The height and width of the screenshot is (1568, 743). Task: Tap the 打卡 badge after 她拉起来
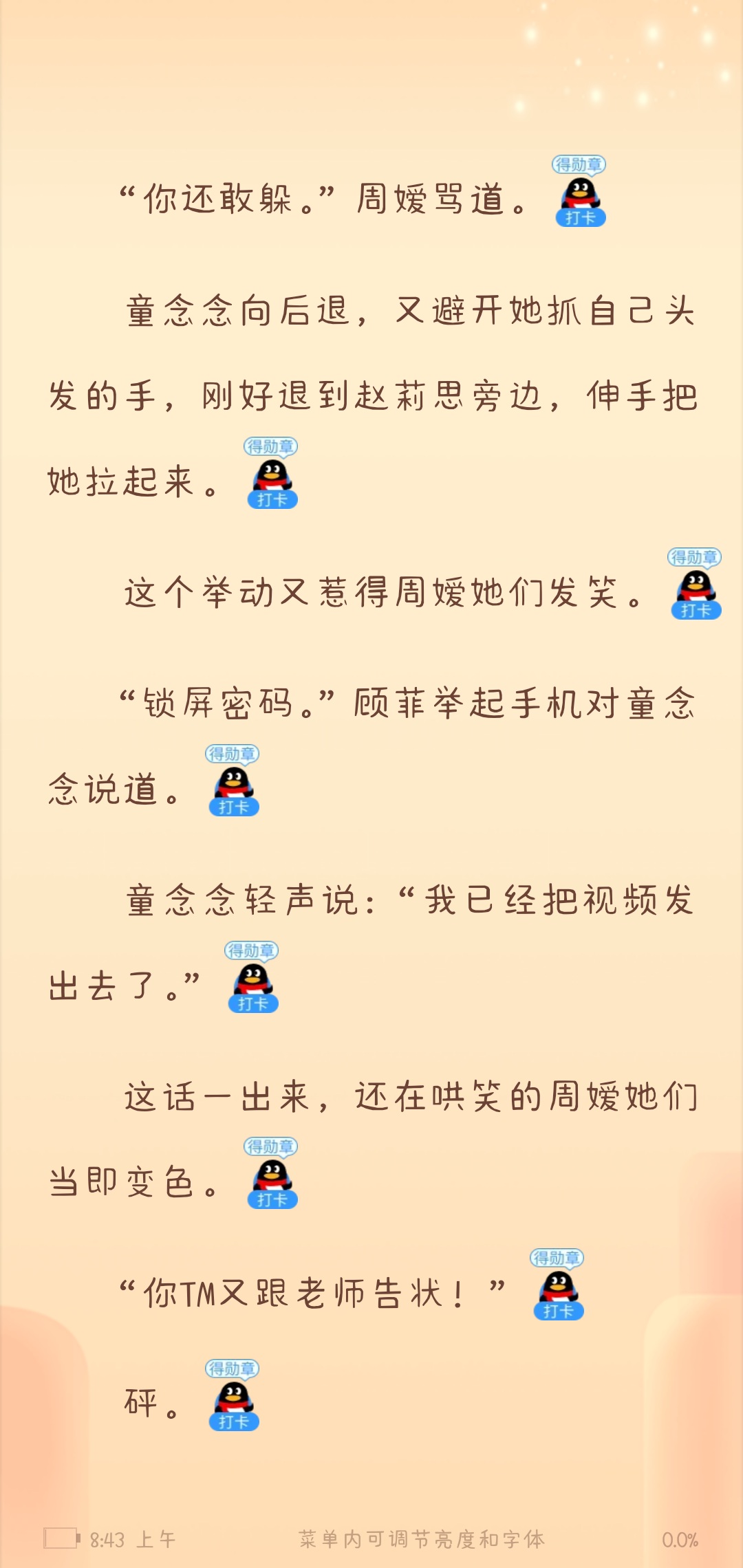tap(272, 474)
